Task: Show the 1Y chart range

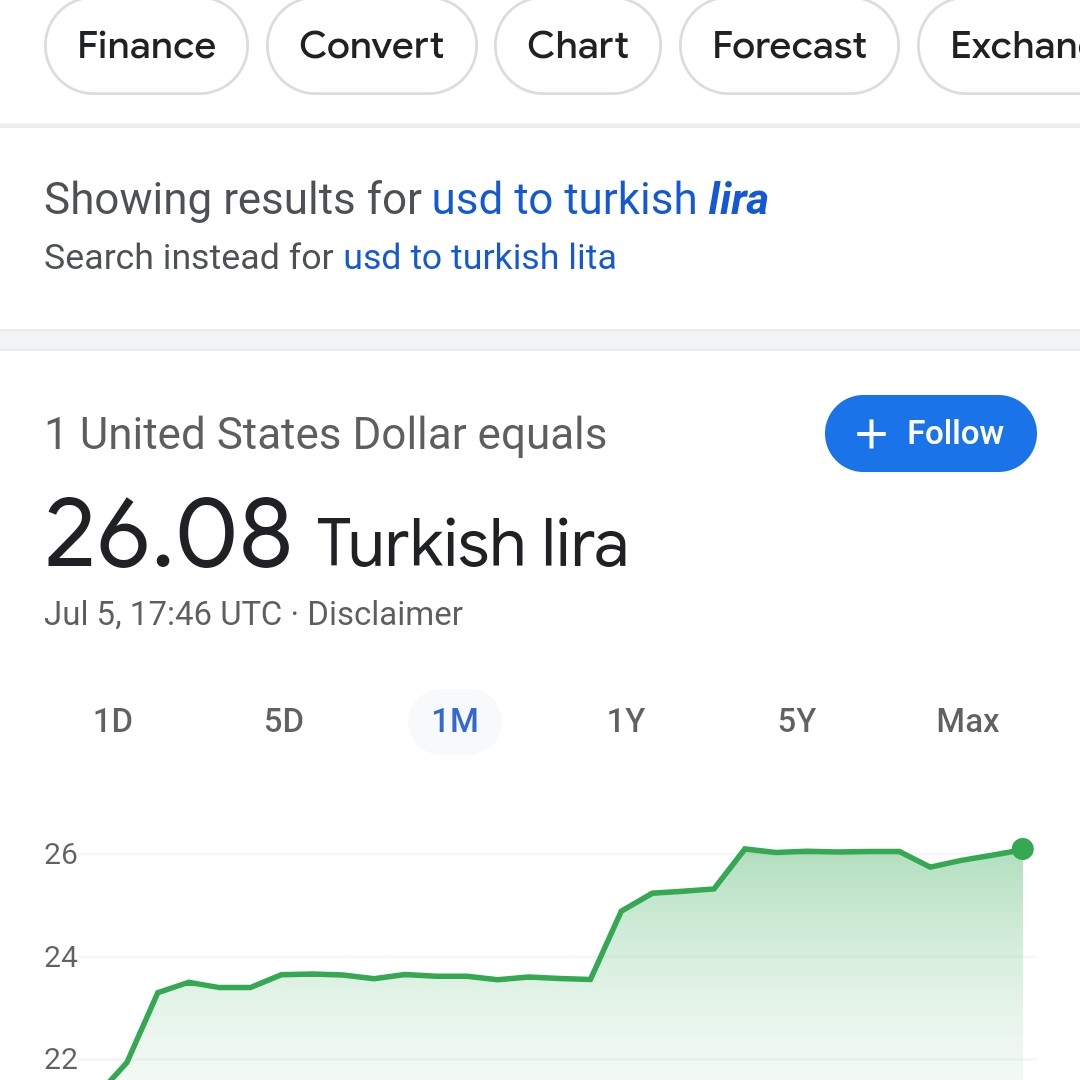Action: [x=626, y=720]
